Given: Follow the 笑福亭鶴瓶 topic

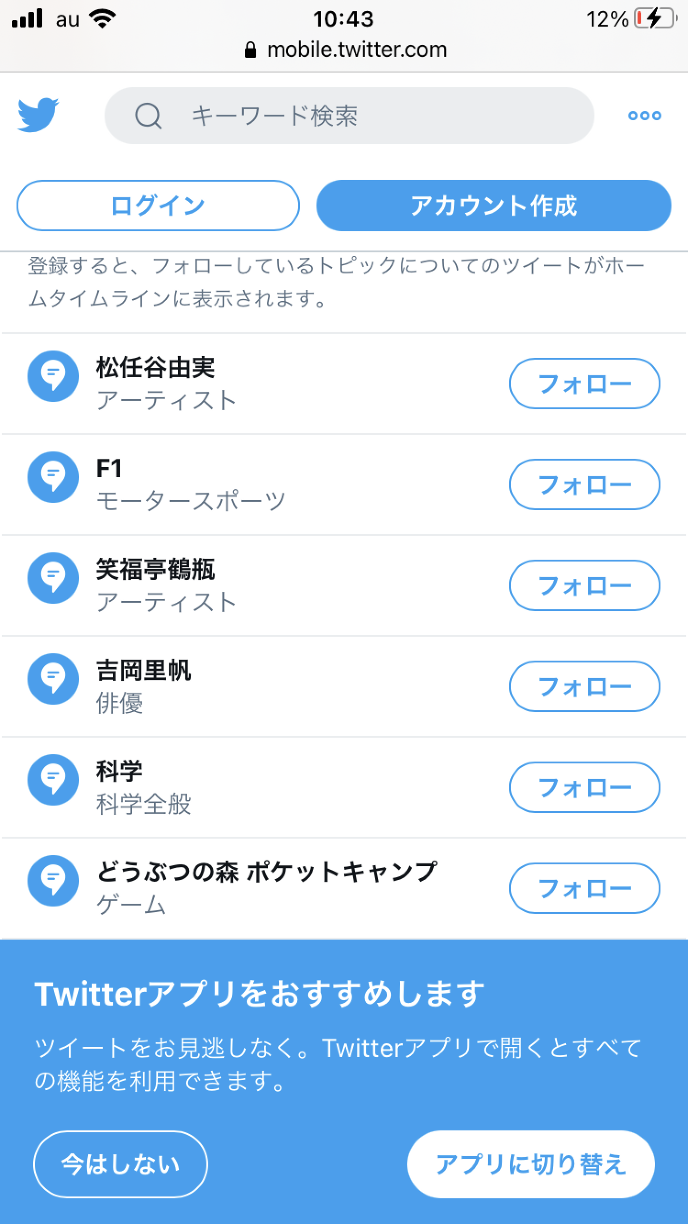Looking at the screenshot, I should (584, 586).
